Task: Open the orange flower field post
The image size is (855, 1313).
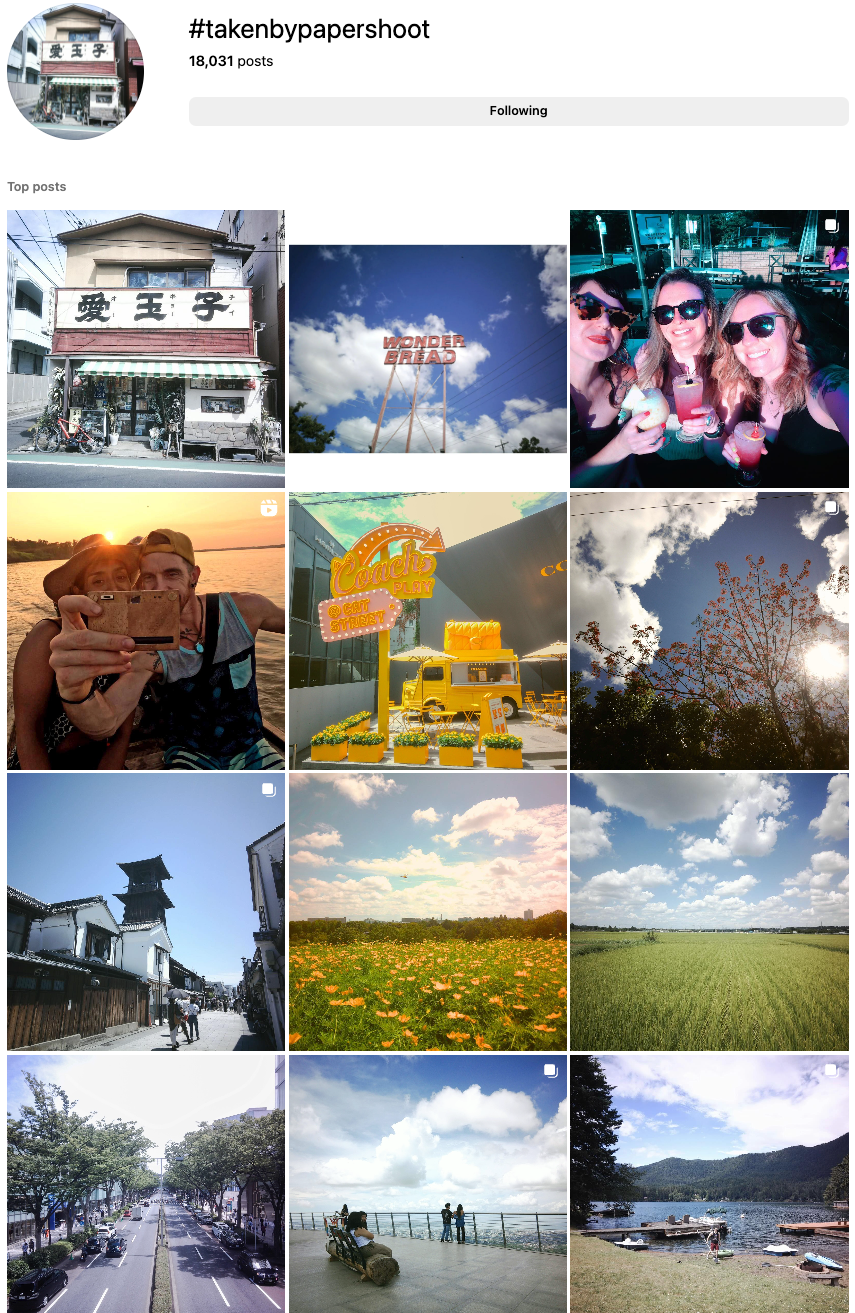Action: (x=427, y=911)
